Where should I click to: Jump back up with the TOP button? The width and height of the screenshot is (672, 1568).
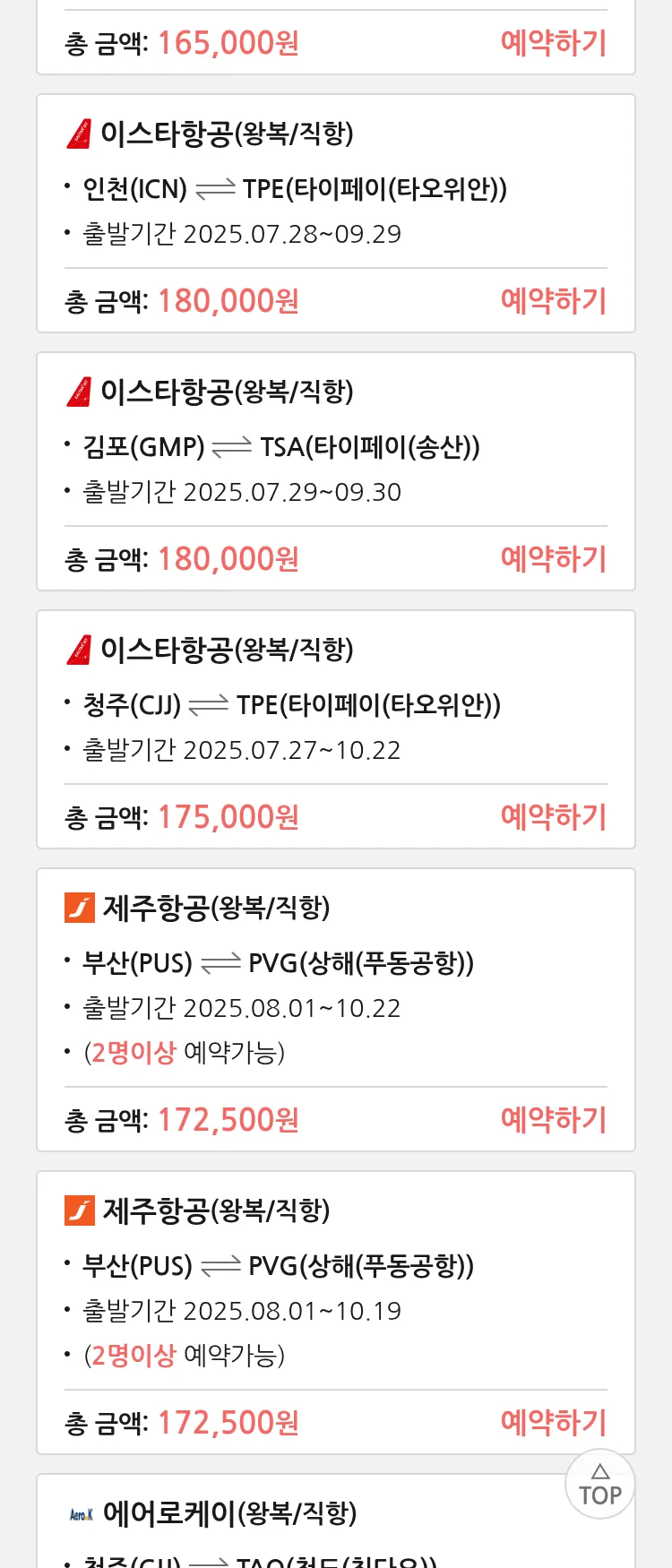coord(600,1485)
